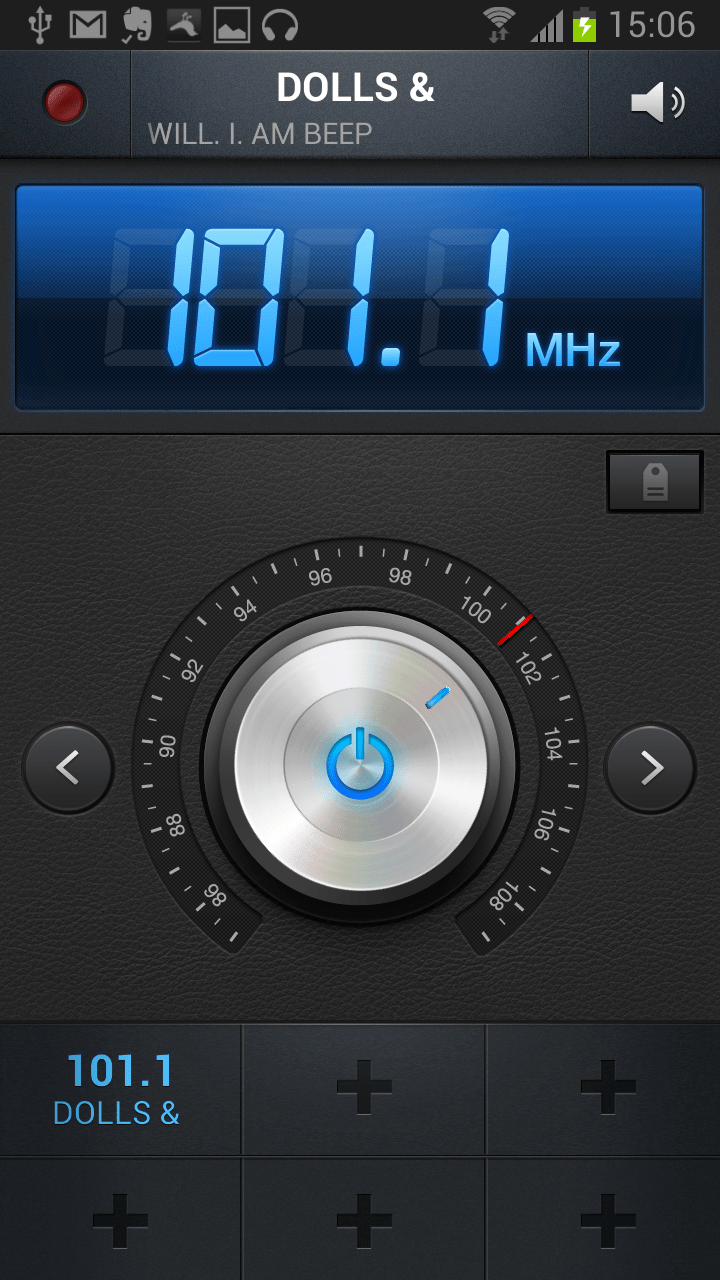Screen dimensions: 720x1280
Task: Seek to the previous station
Action: click(x=68, y=768)
